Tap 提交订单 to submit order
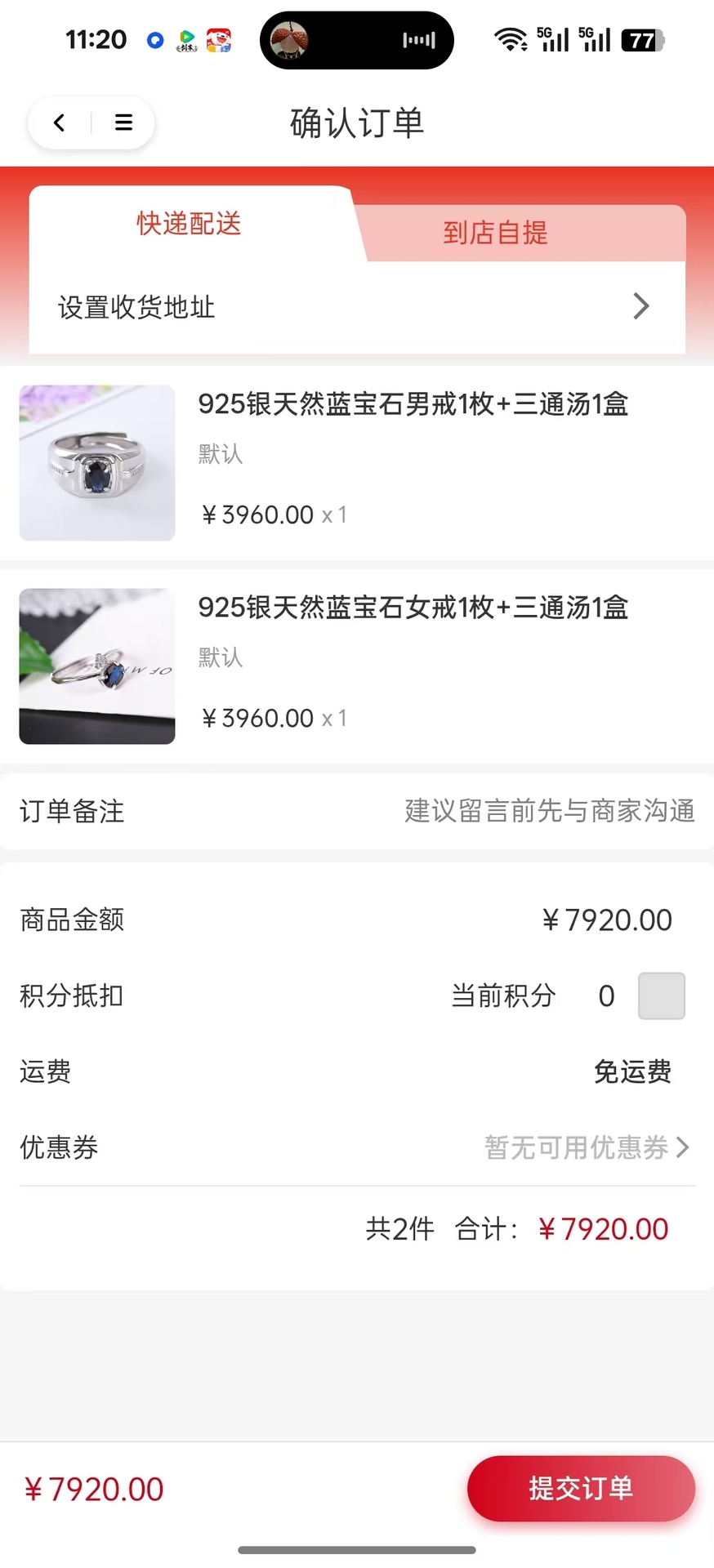 581,1488
